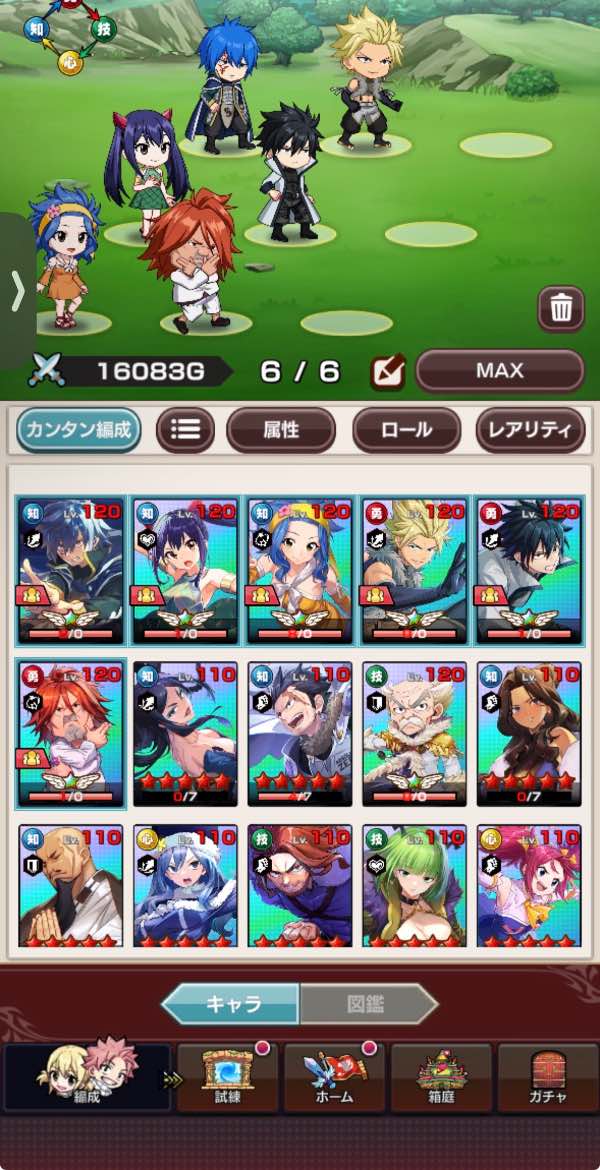600x1170 pixels.
Task: Select the pink-haired level 110 character card
Action: click(529, 885)
